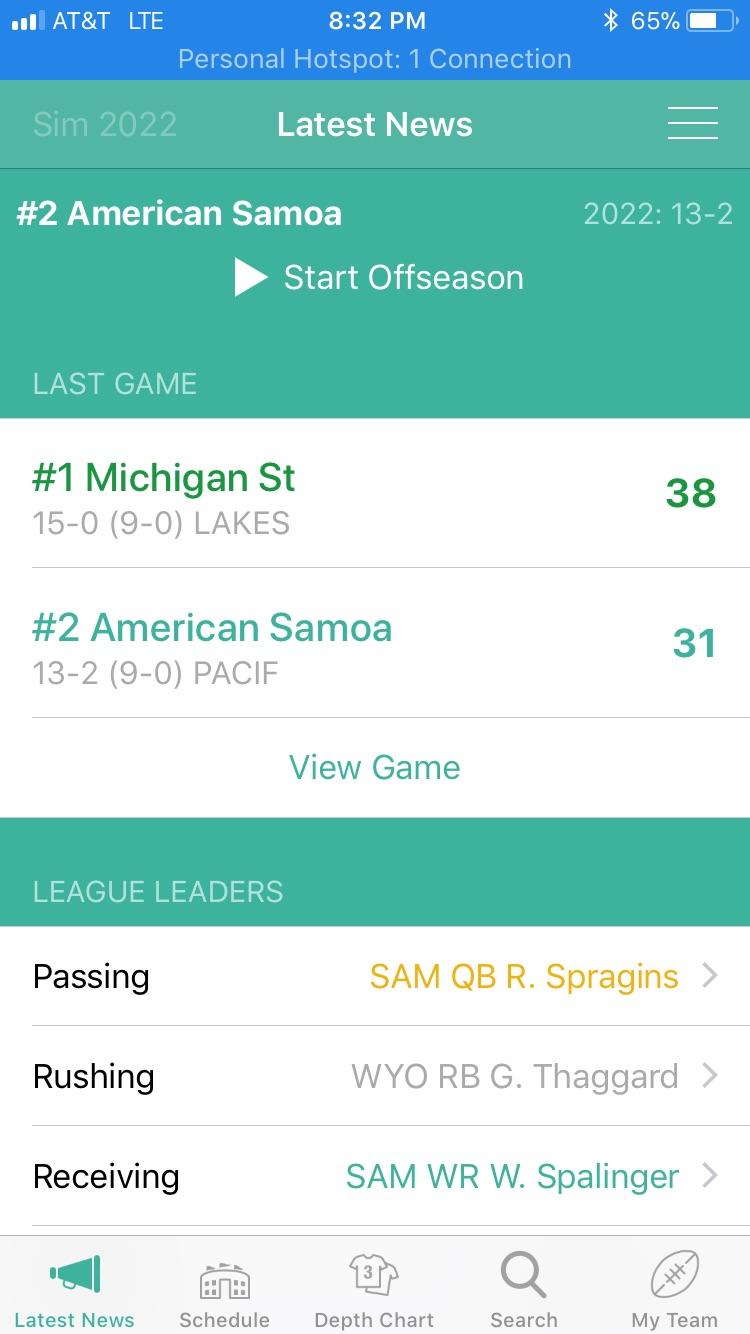Open the Passing league leaders row
Viewport: 750px width, 1334px height.
tap(375, 976)
